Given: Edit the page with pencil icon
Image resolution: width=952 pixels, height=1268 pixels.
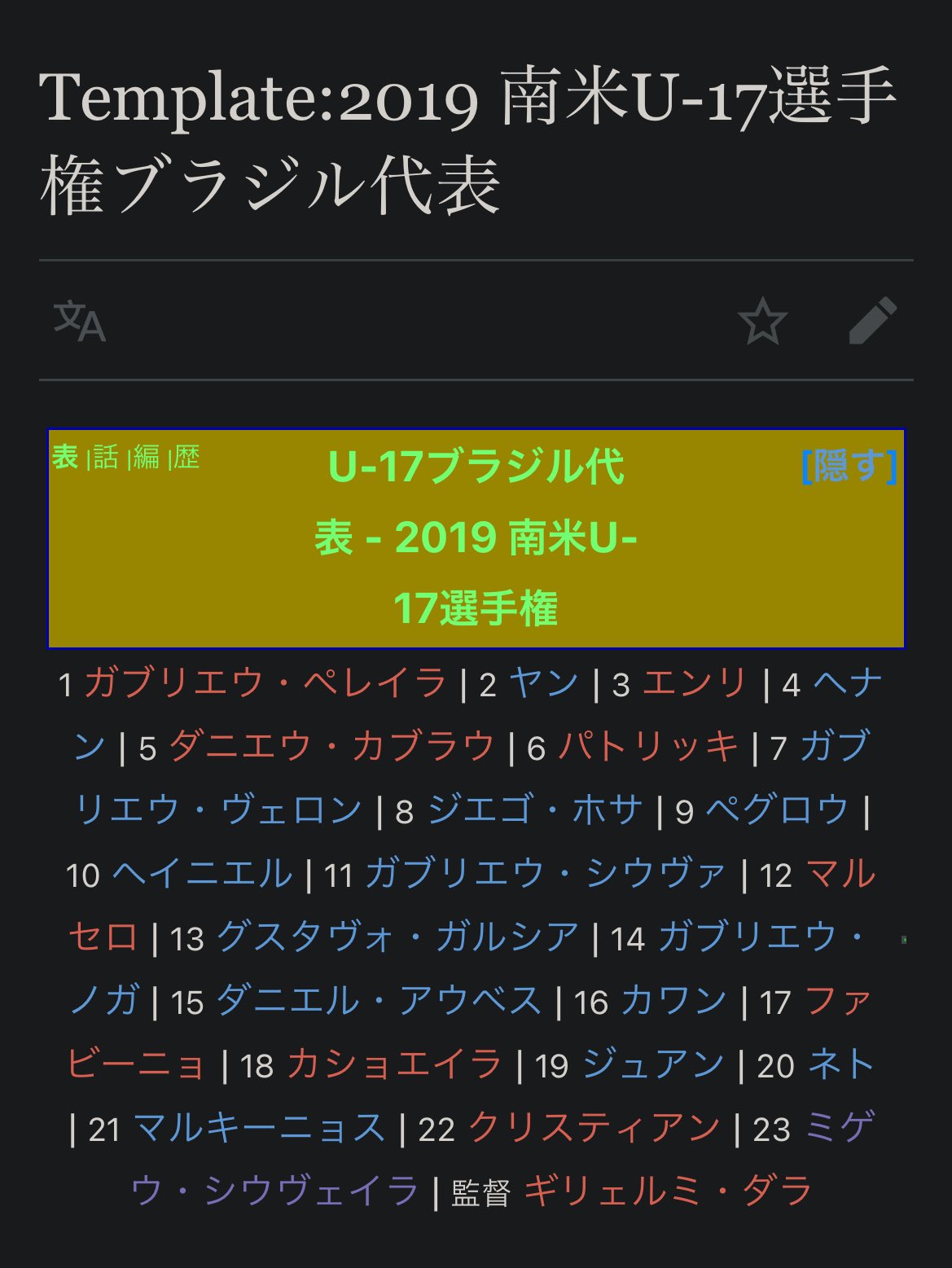Looking at the screenshot, I should 872,321.
